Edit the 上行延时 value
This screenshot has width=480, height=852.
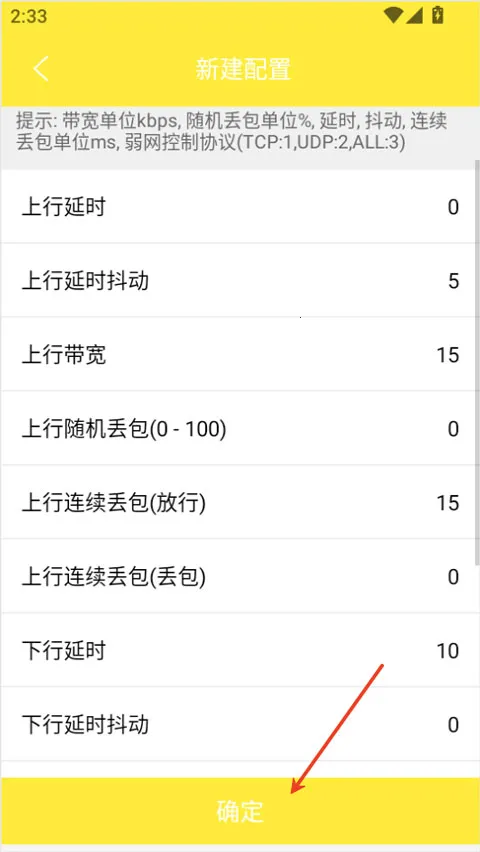coord(240,206)
